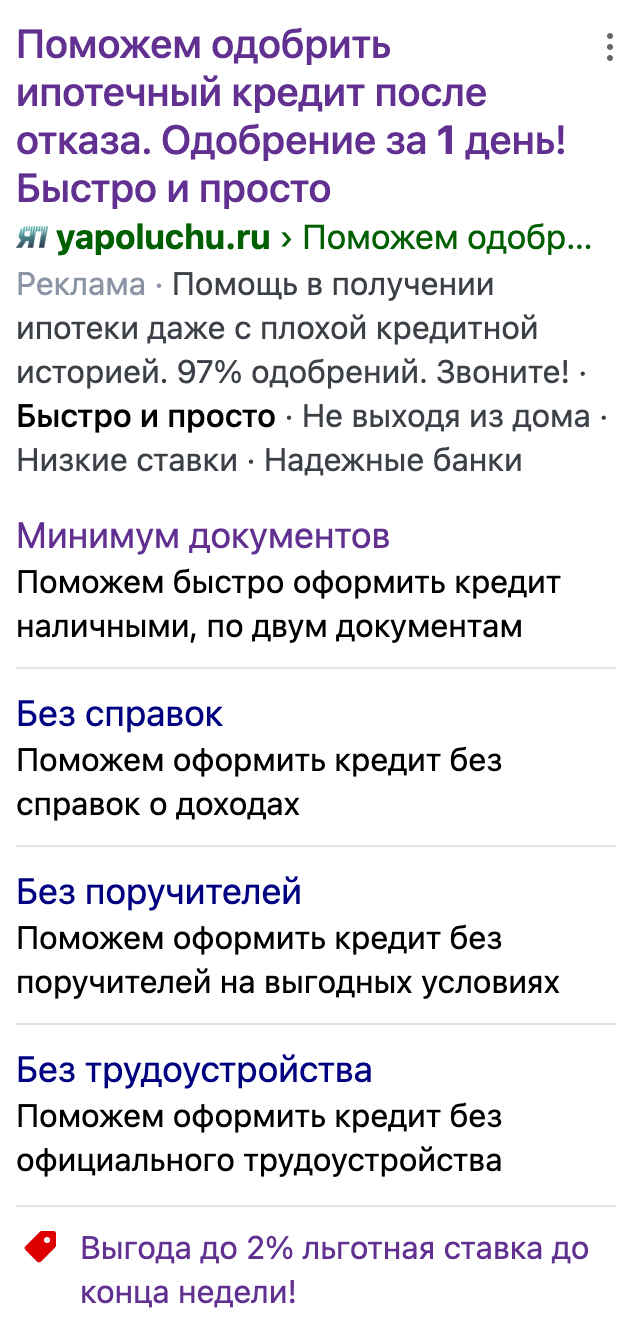Screen dimensions: 636x1338
Task: Open the "Без справок" sitelink
Action: (x=120, y=714)
